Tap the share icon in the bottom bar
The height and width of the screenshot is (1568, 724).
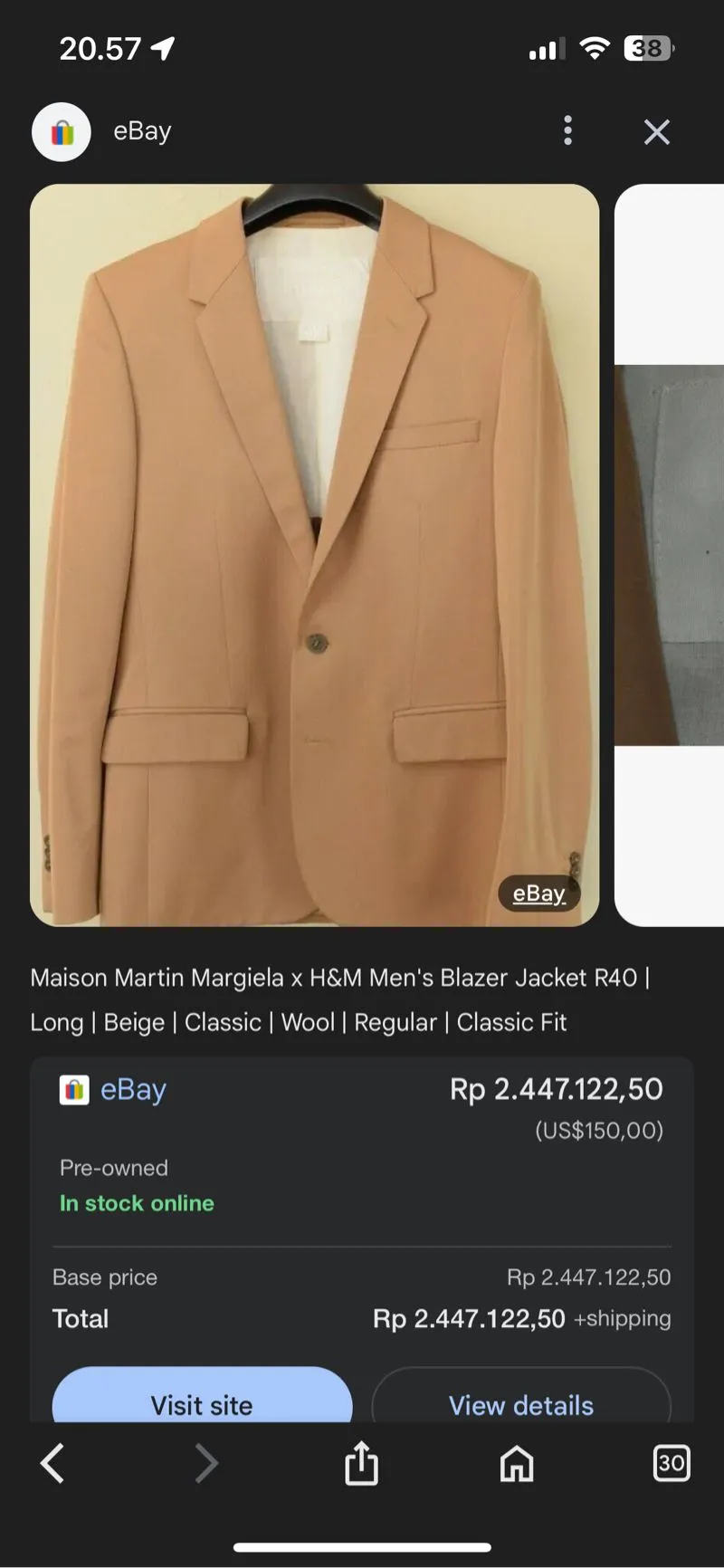coord(361,1463)
